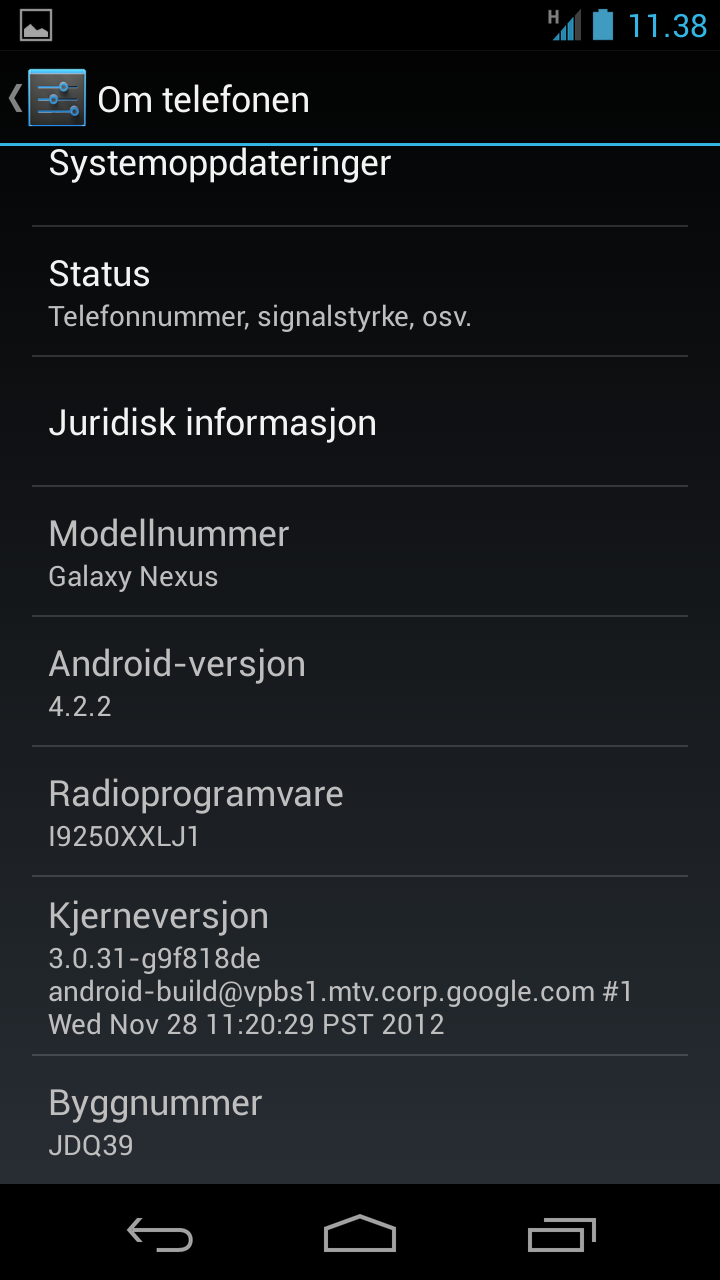Open the Status row
Viewport: 720px width, 1280px height.
point(360,292)
